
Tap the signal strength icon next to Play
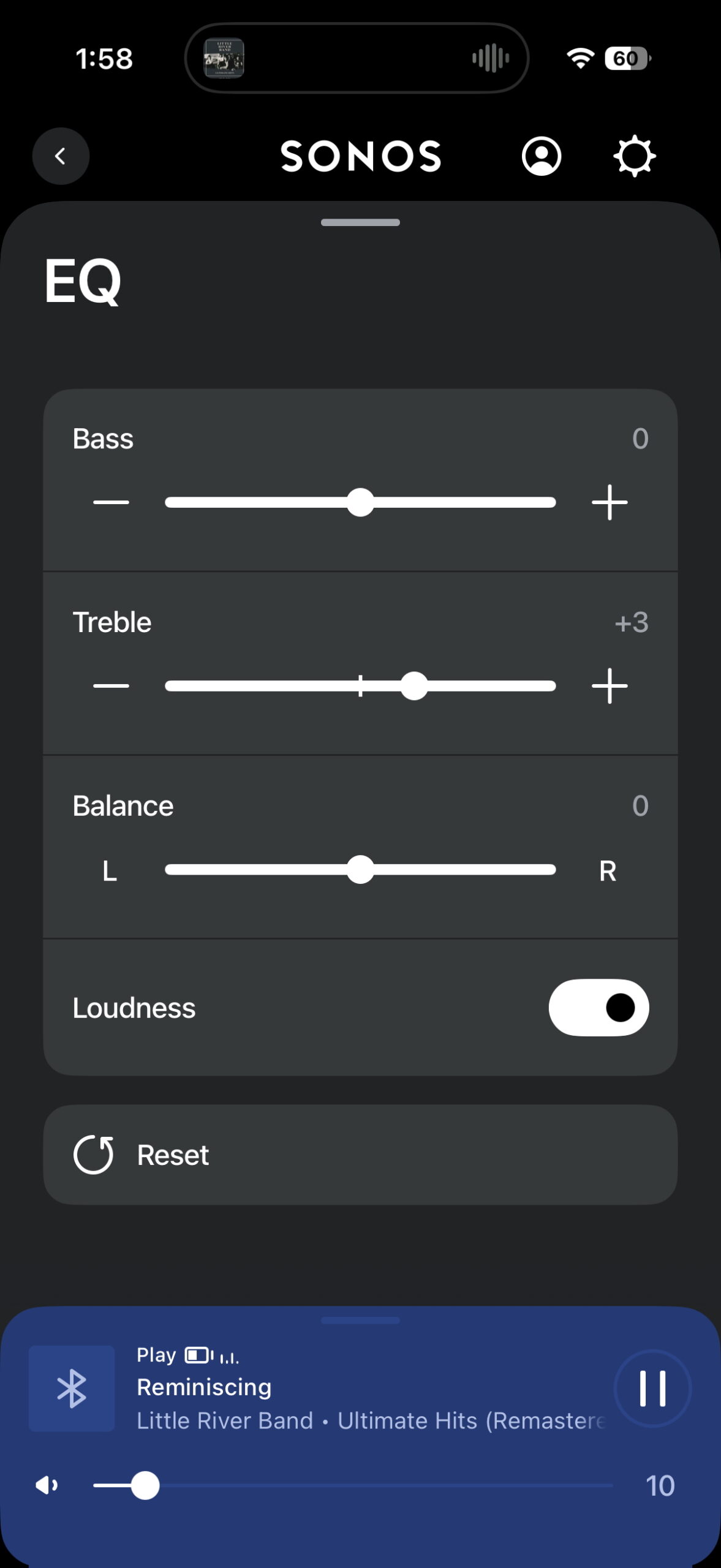[x=228, y=1355]
